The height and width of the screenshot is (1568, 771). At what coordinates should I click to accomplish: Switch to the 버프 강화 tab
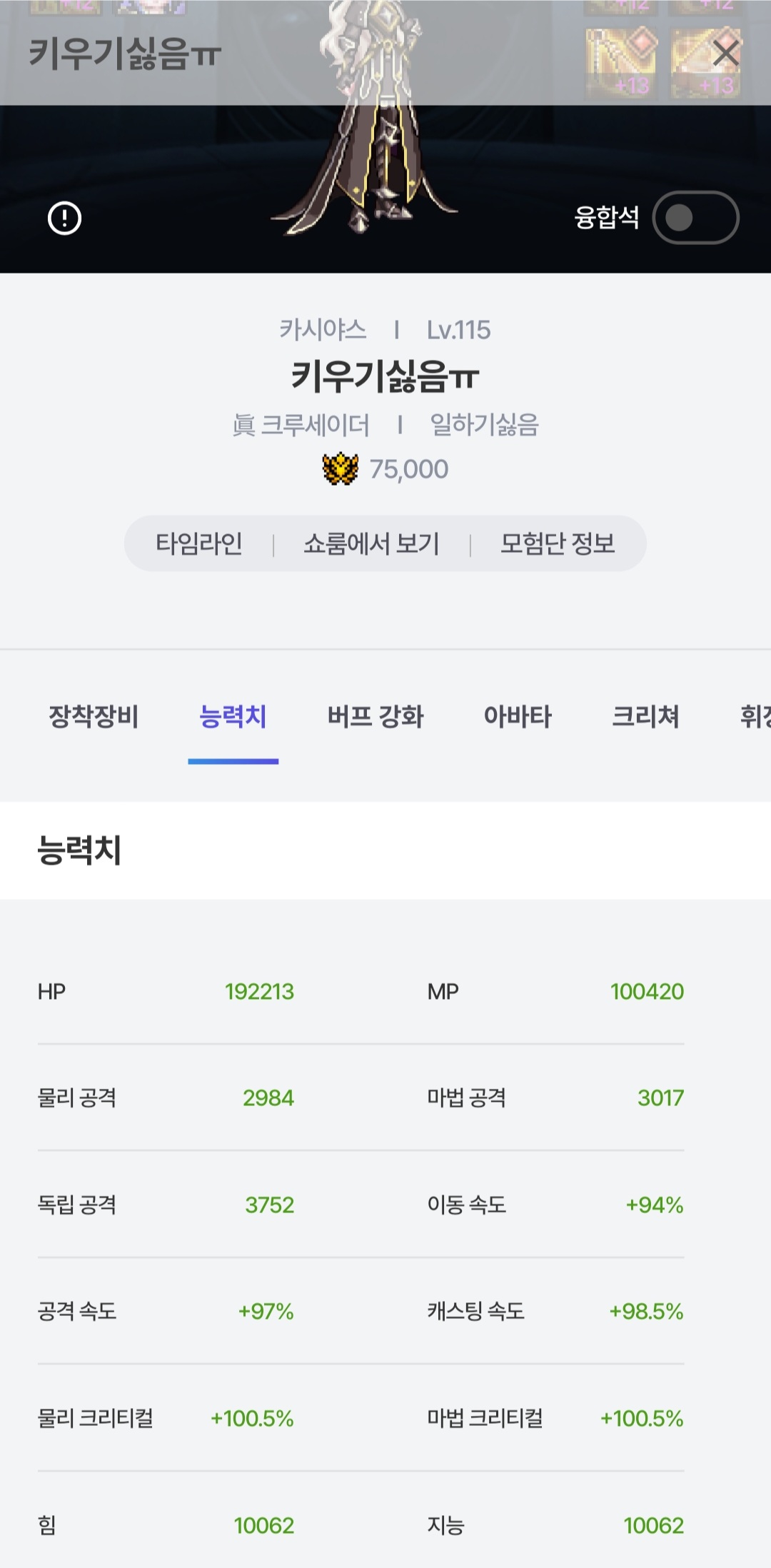tap(376, 716)
